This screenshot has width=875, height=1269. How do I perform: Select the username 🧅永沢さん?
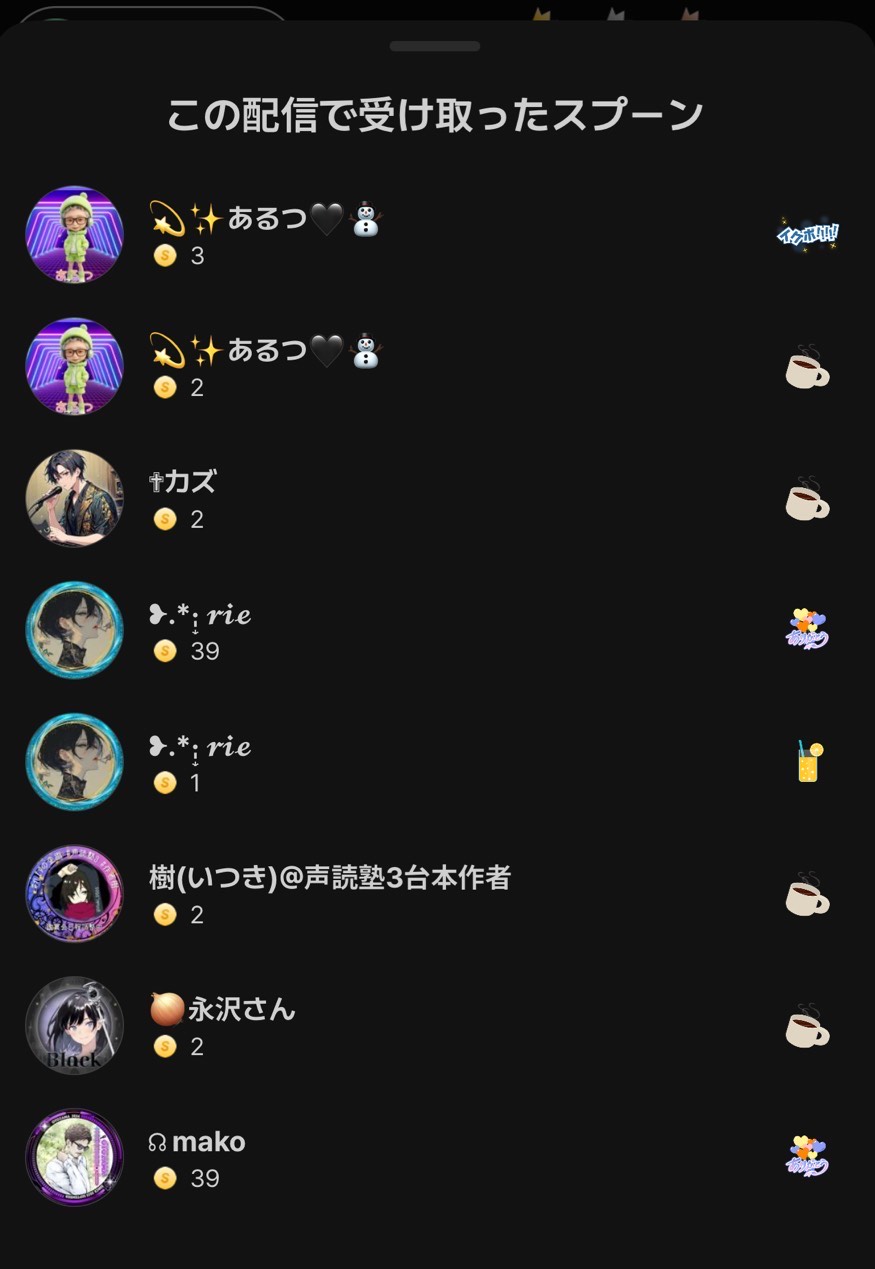[x=222, y=1010]
